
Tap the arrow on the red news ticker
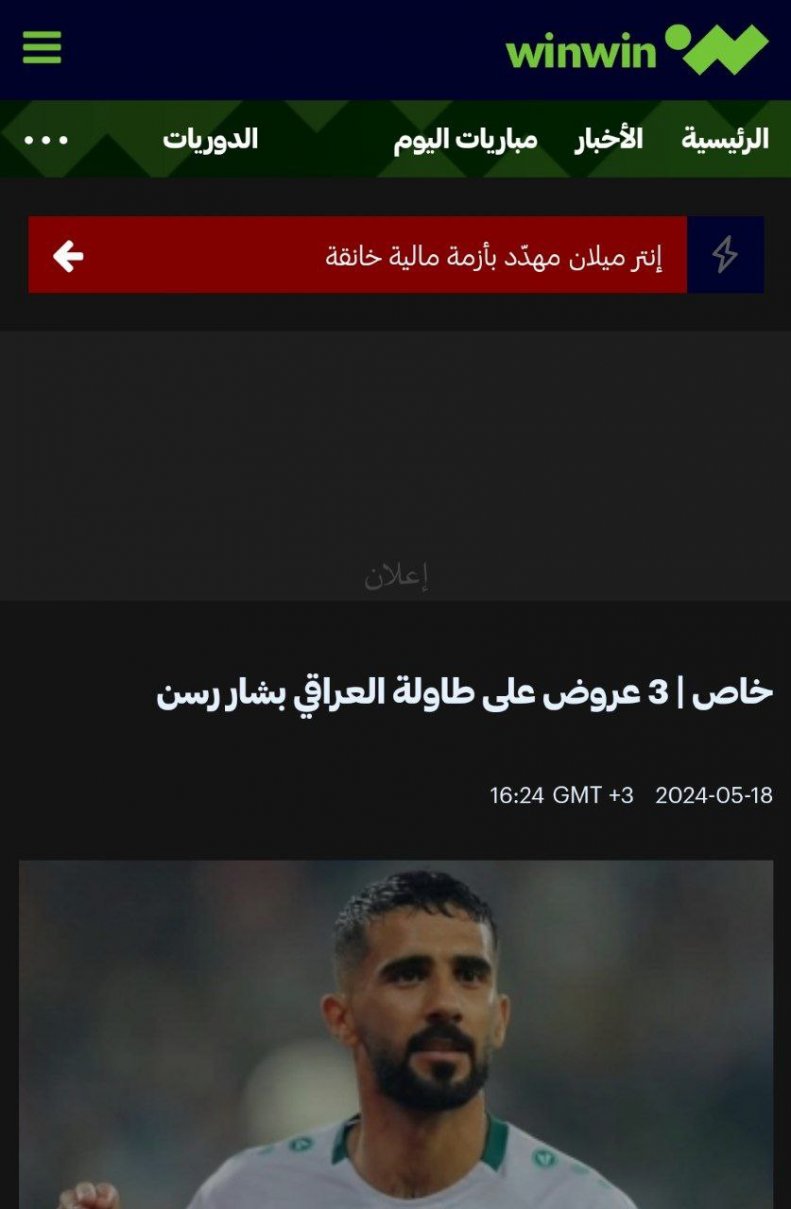tap(68, 256)
